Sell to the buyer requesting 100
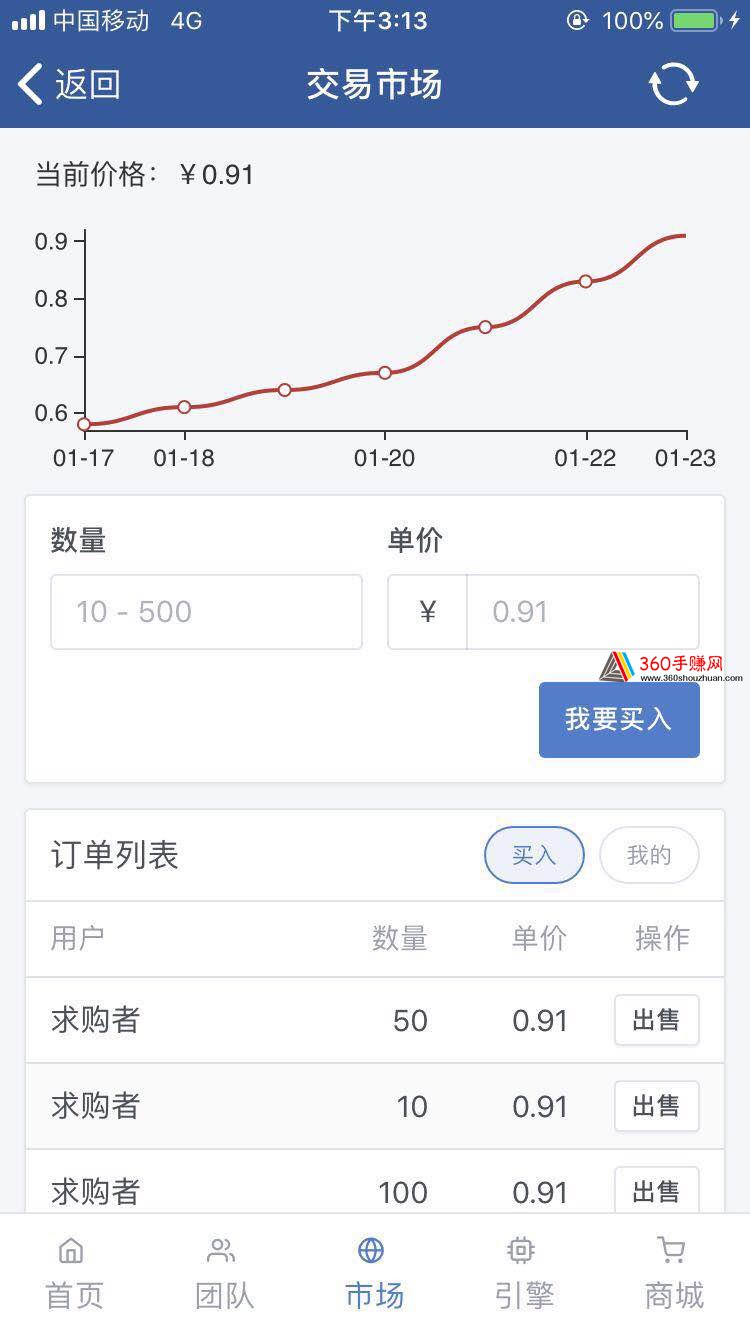 tap(656, 1190)
